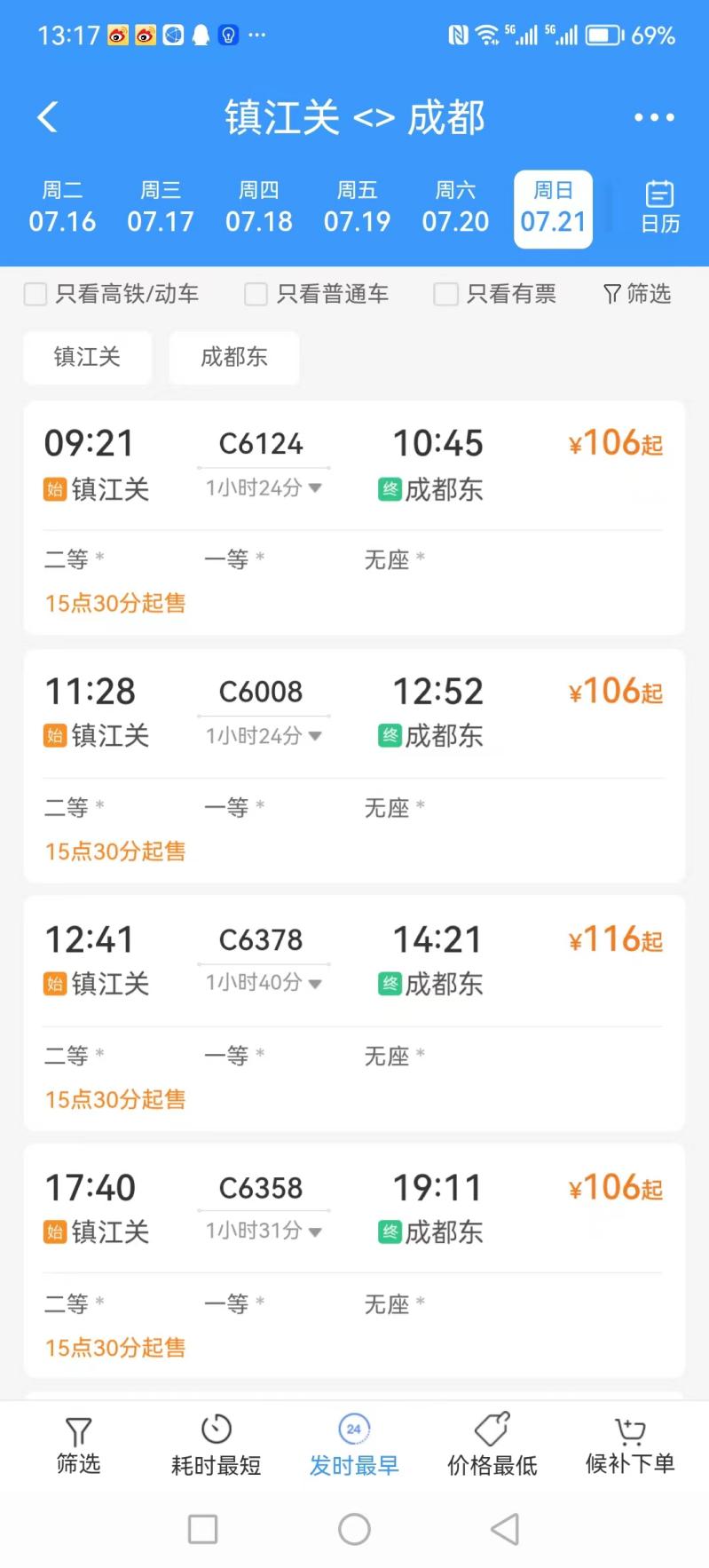Open train C6378 departing at 12:41

354,1013
